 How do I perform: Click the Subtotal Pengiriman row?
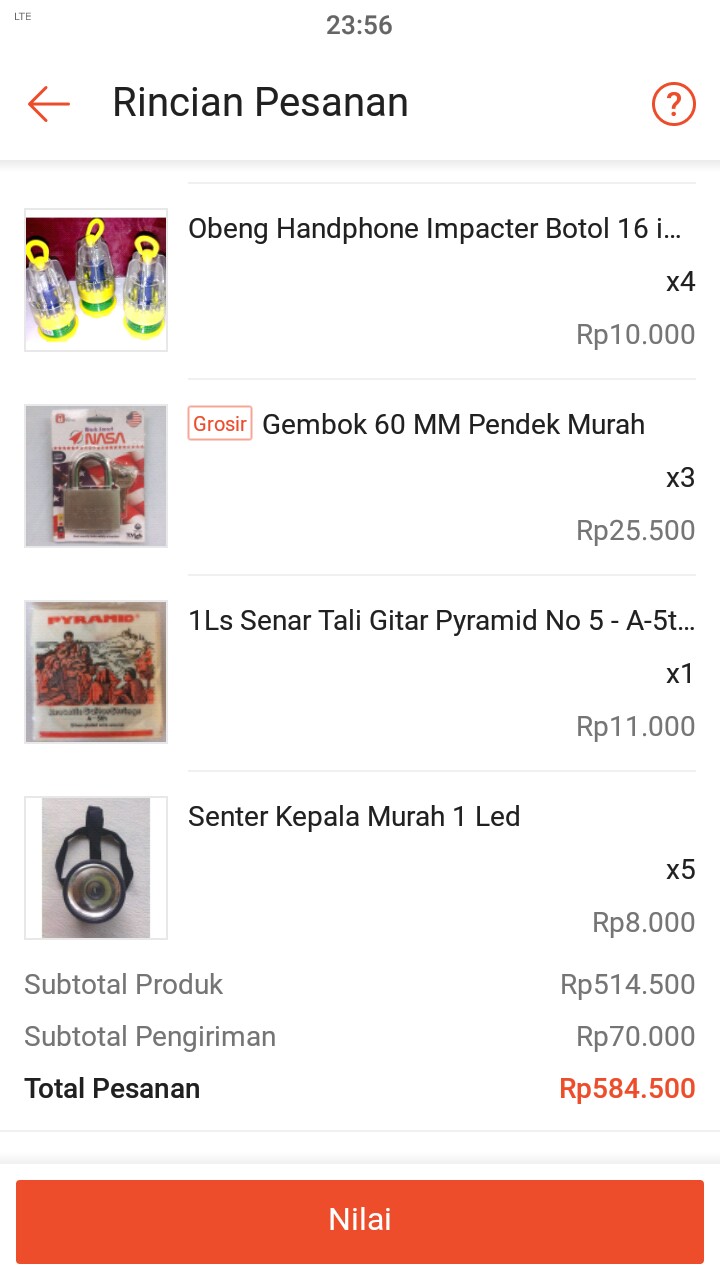tap(360, 1036)
